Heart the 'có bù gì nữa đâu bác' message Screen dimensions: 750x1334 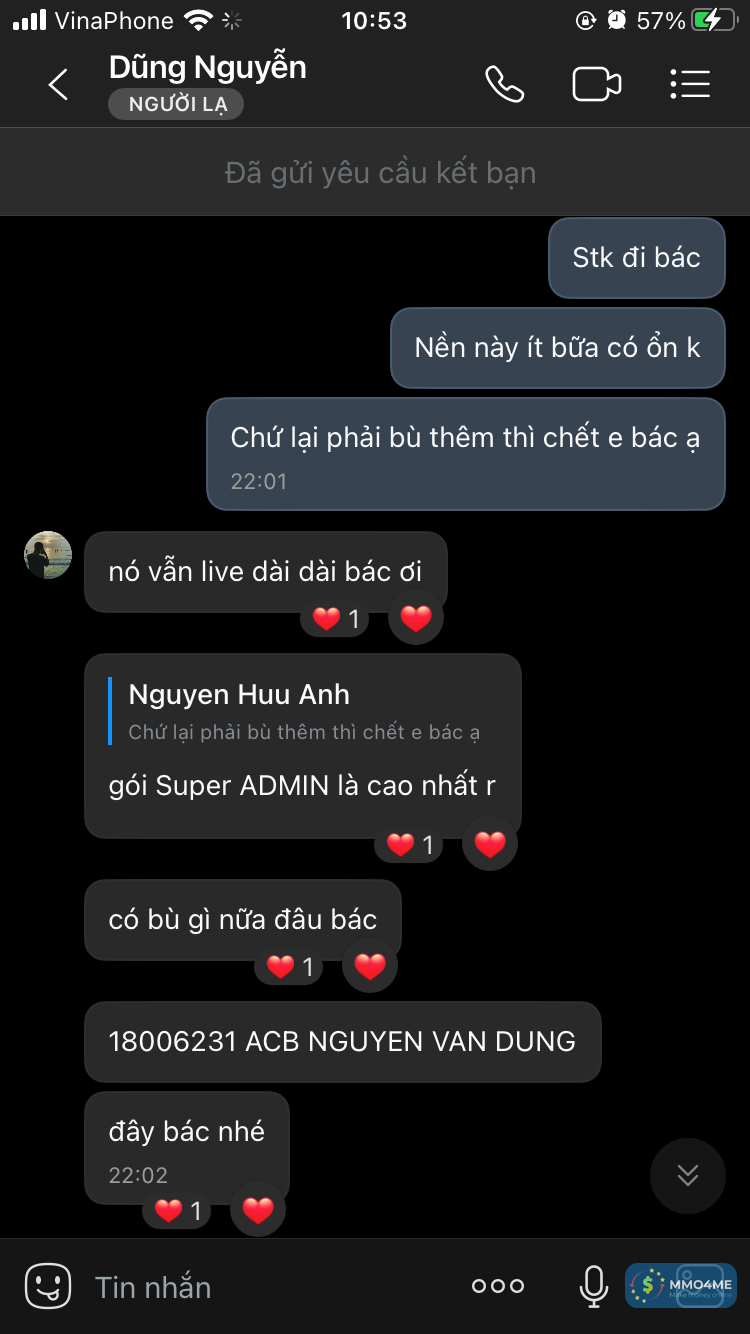pyautogui.click(x=370, y=966)
